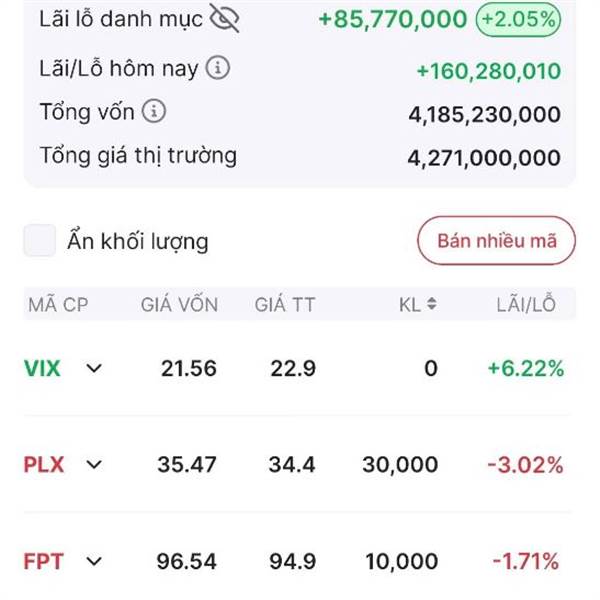The height and width of the screenshot is (600, 600).
Task: Expand the VIX stock row
Action: (x=94, y=369)
